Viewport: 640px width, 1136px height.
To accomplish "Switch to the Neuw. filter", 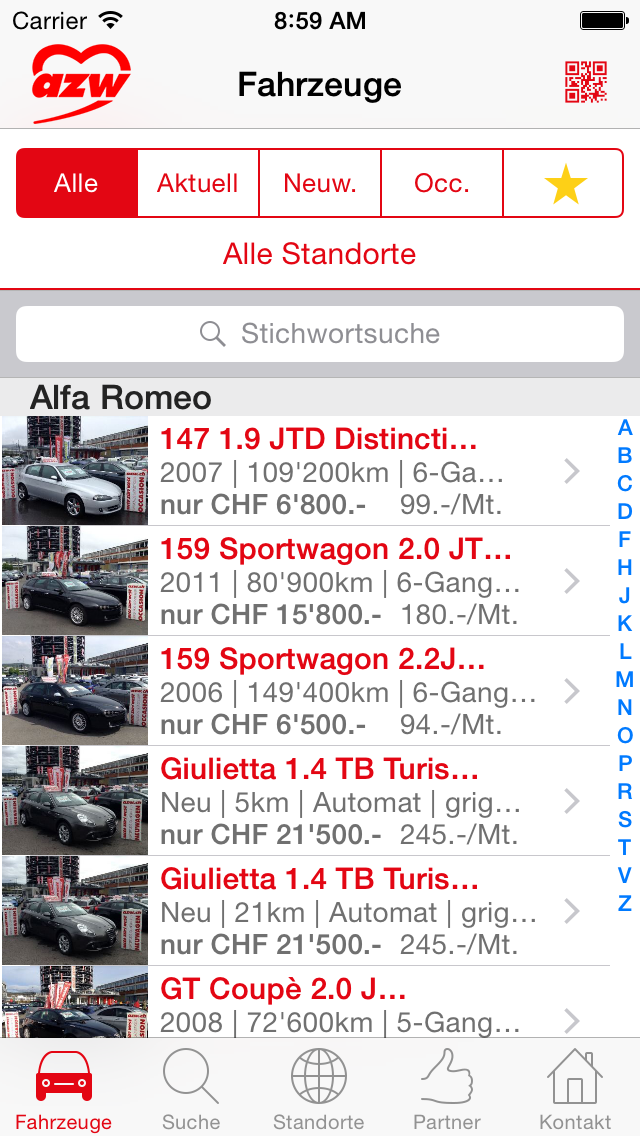I will [320, 183].
